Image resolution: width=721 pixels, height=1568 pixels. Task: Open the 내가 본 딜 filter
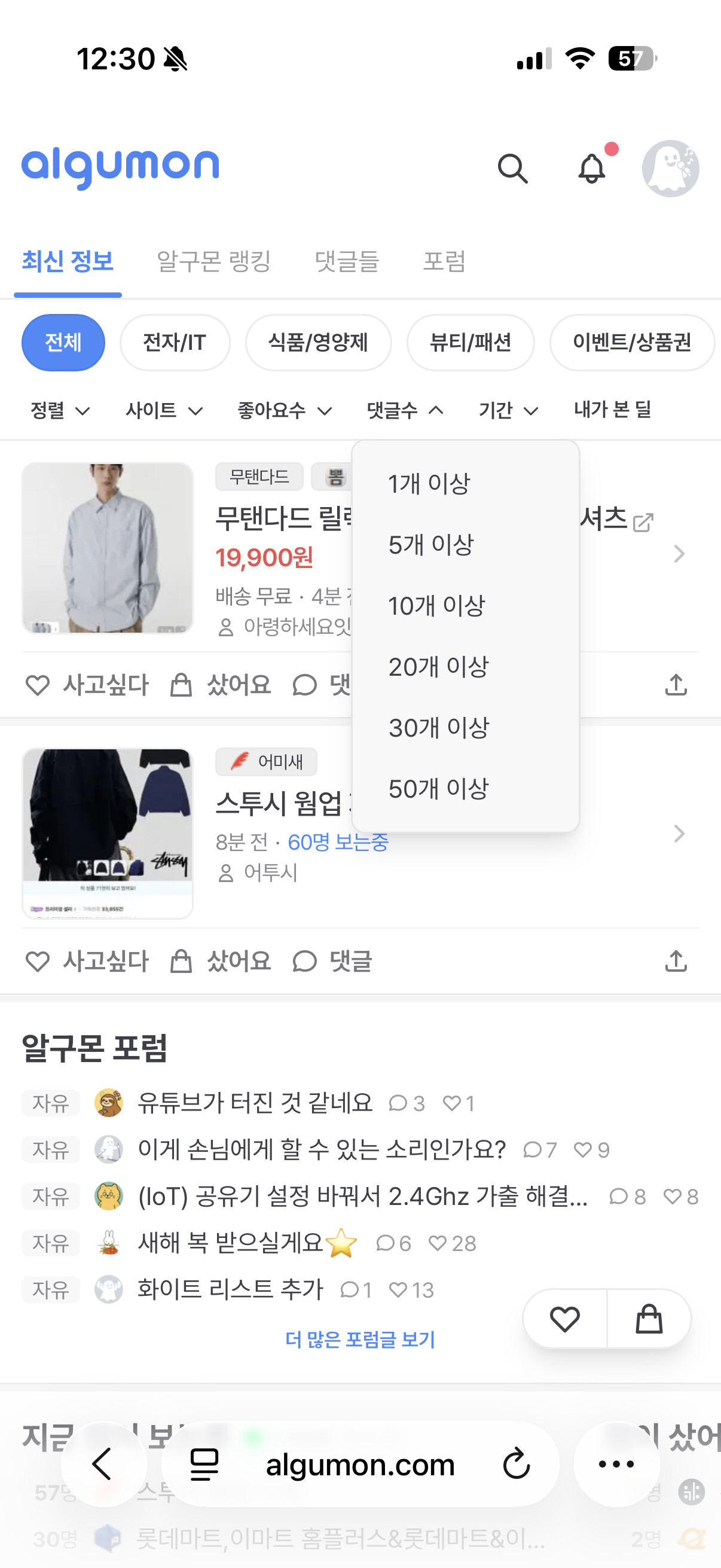click(612, 410)
